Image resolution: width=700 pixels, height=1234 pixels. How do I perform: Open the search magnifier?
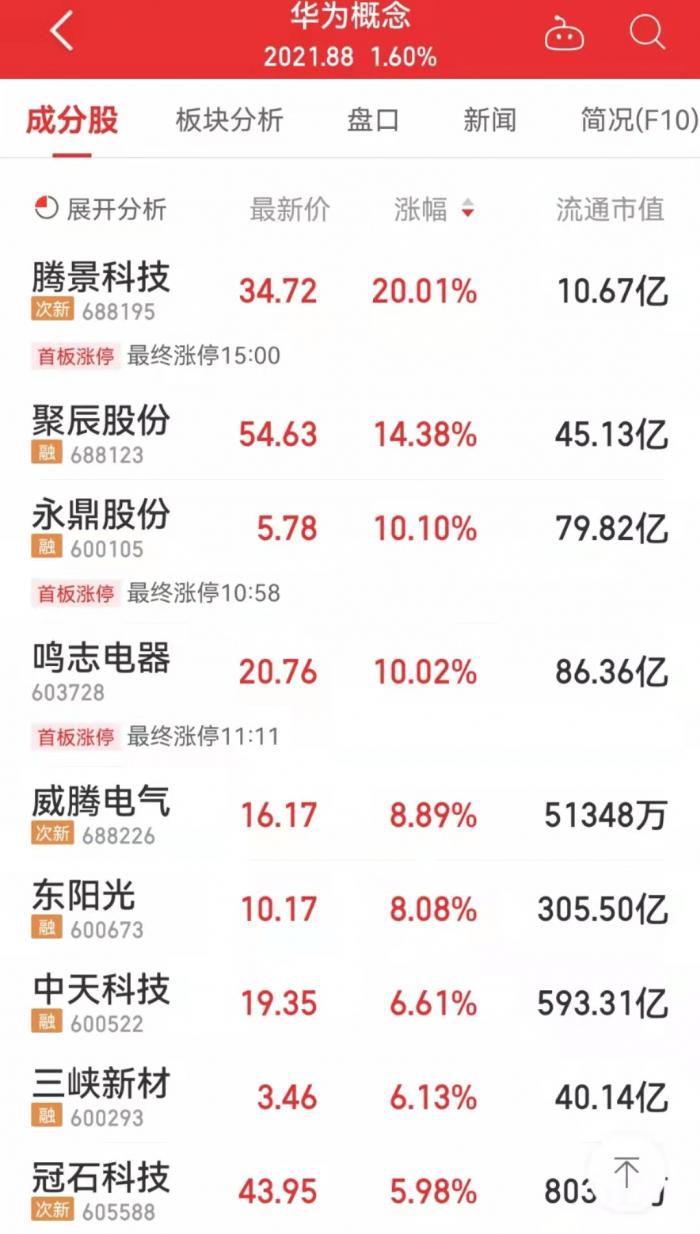[647, 34]
